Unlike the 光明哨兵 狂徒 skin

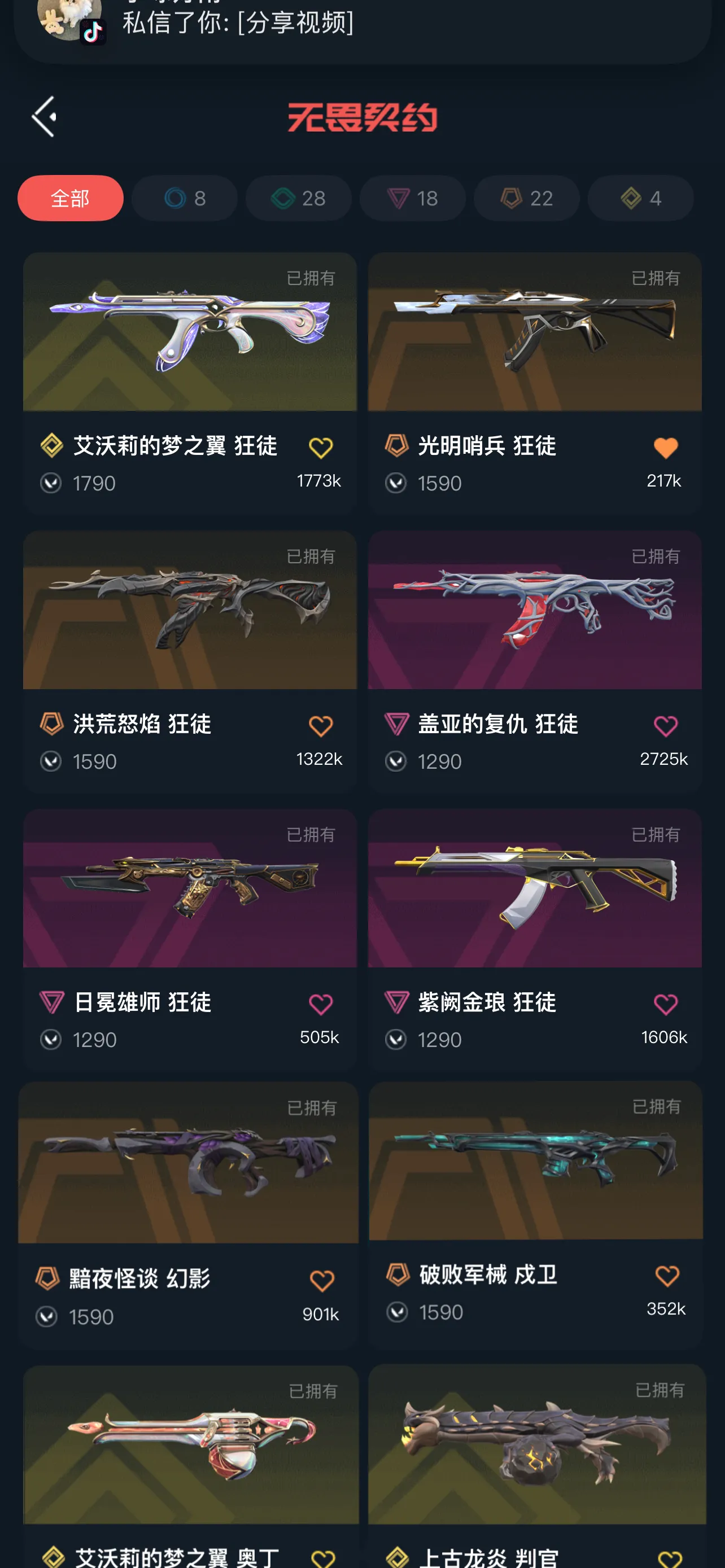665,449
